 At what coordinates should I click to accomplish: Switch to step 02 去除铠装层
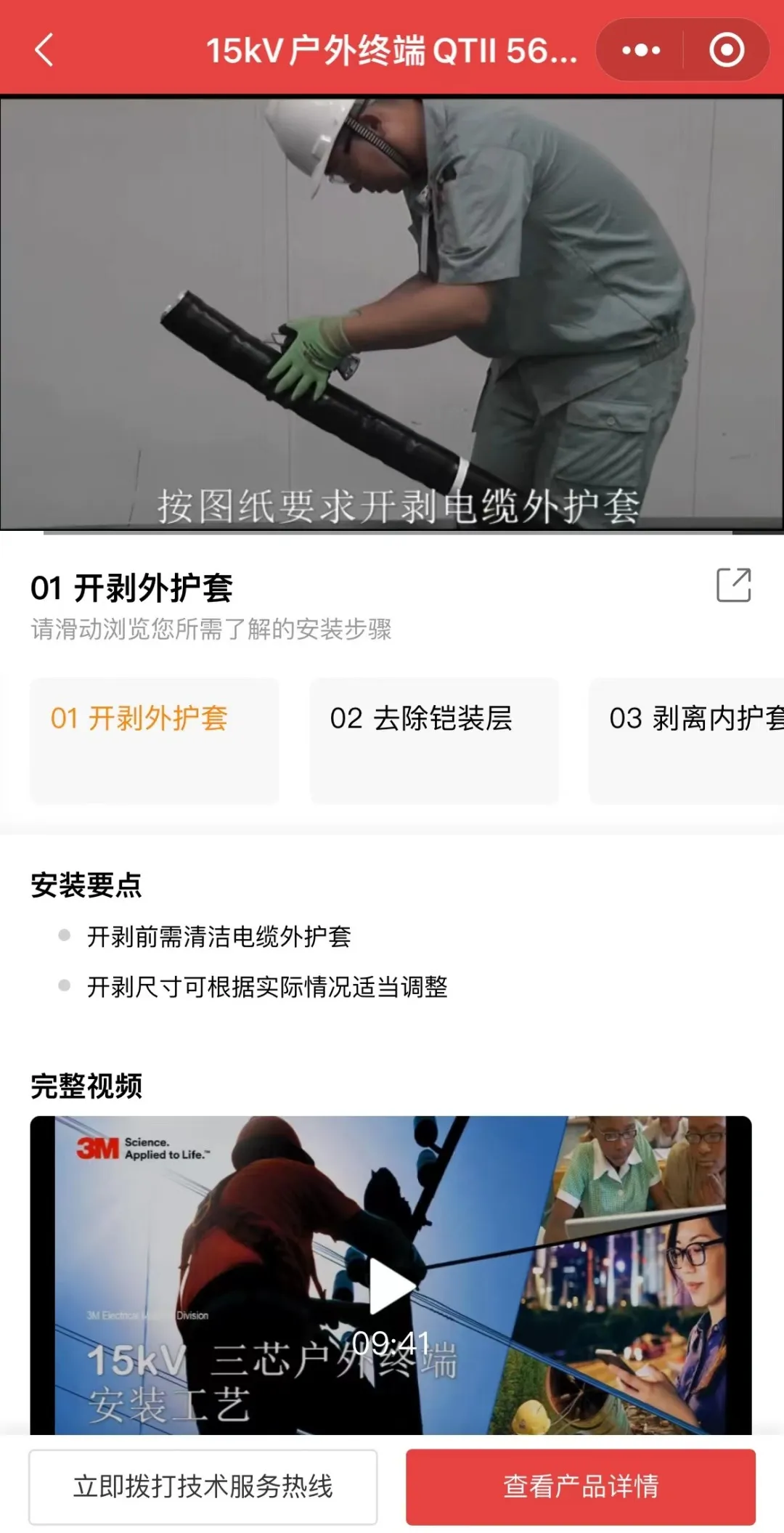click(434, 740)
